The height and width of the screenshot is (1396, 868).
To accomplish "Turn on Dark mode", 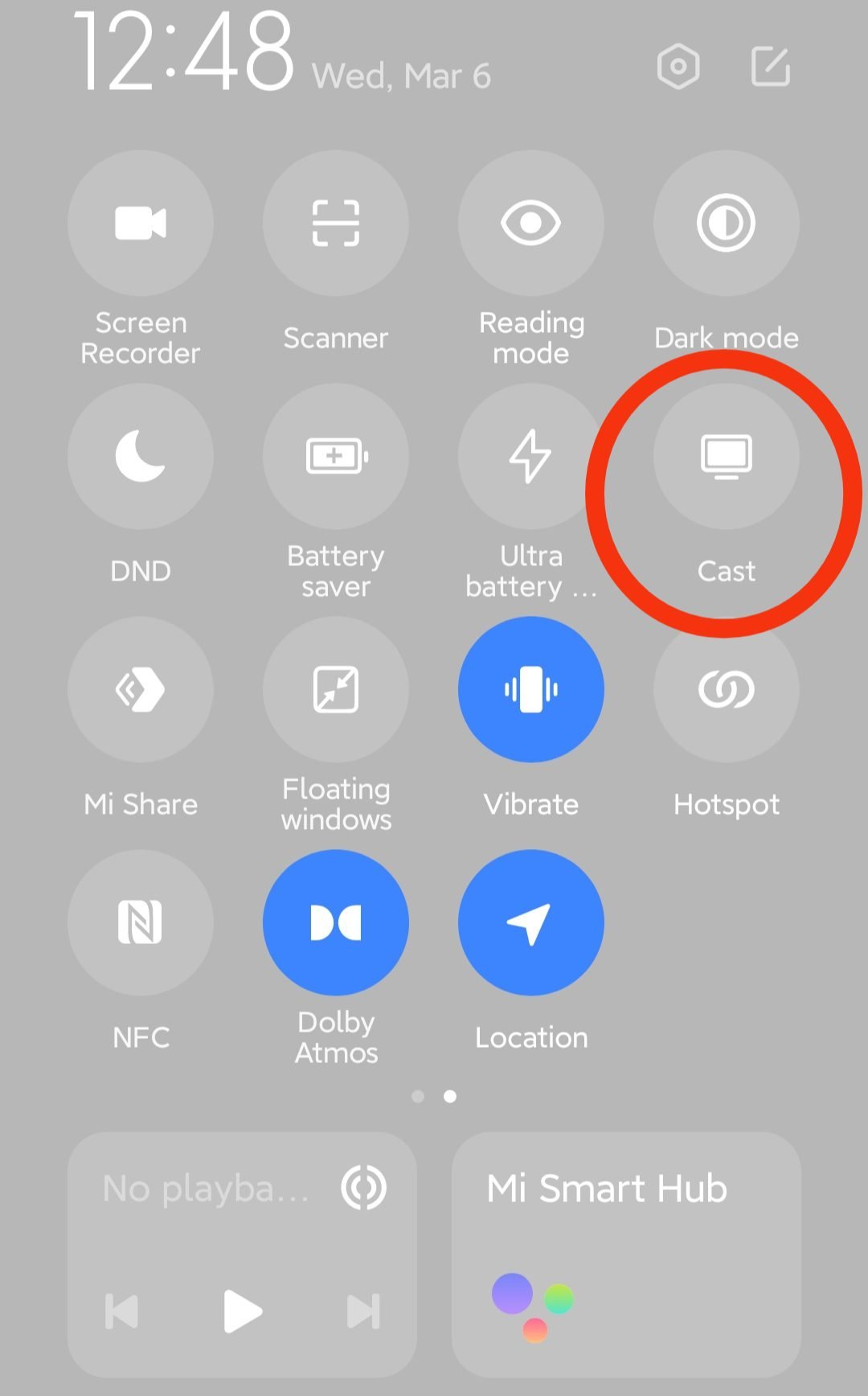I will (726, 224).
